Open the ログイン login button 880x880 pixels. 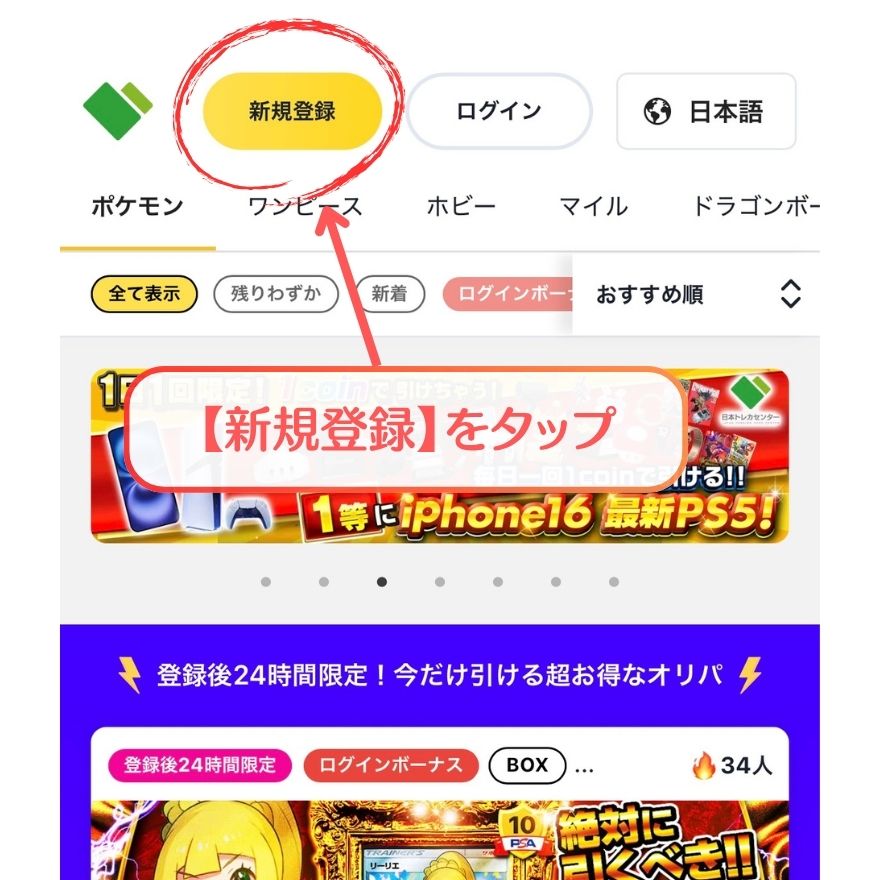(498, 111)
